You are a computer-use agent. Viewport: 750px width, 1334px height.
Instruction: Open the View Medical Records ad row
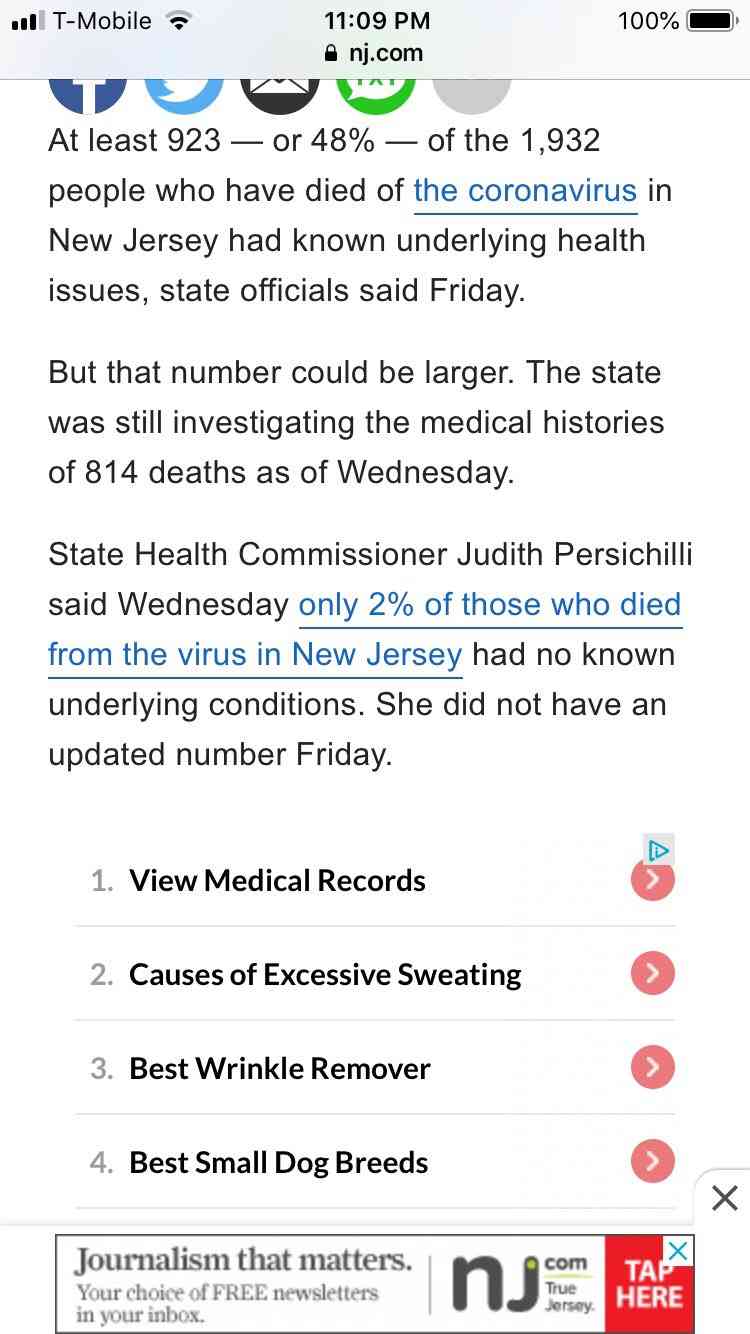pos(278,880)
